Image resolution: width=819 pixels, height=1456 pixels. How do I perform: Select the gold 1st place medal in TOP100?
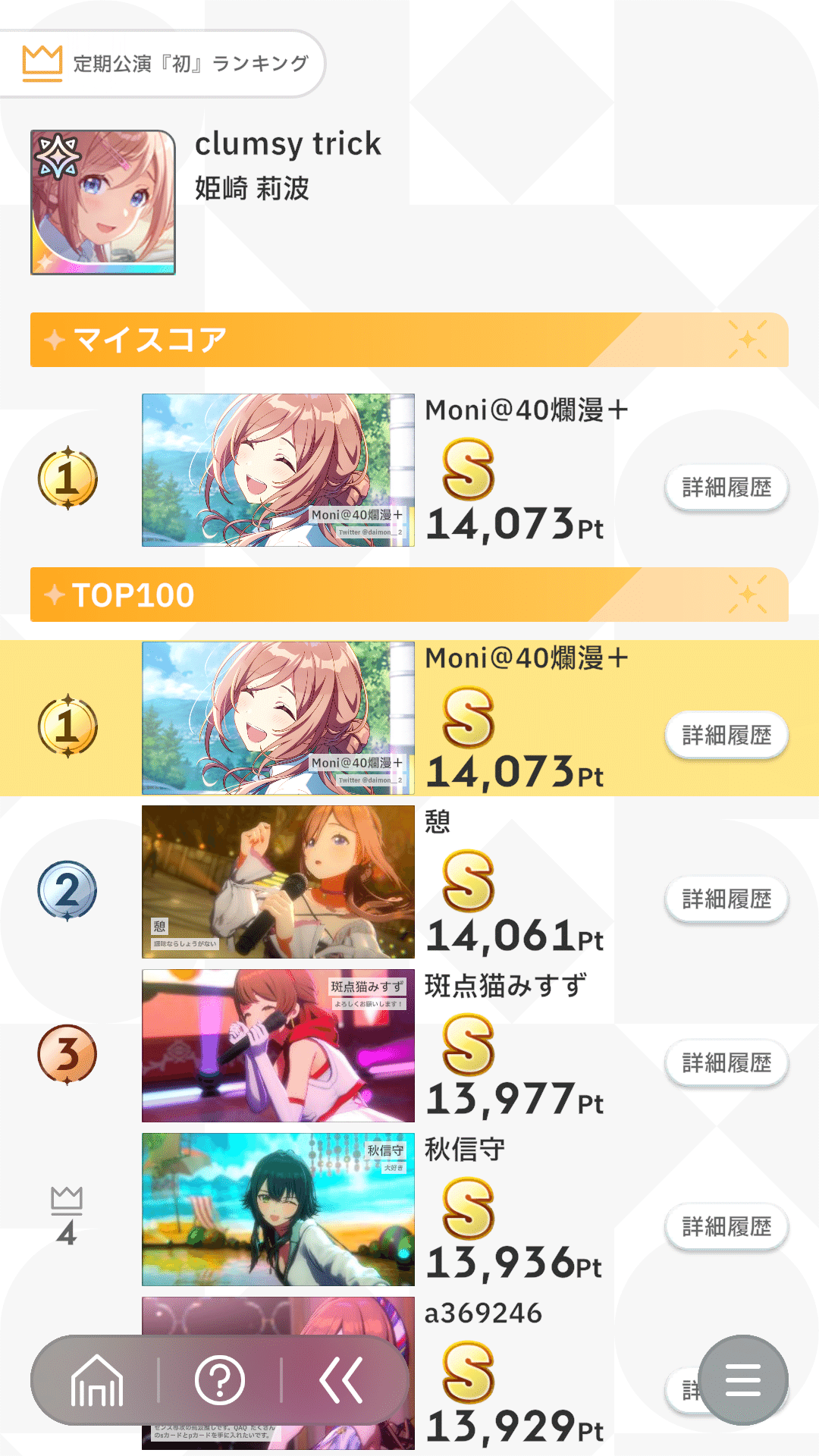coord(64,726)
